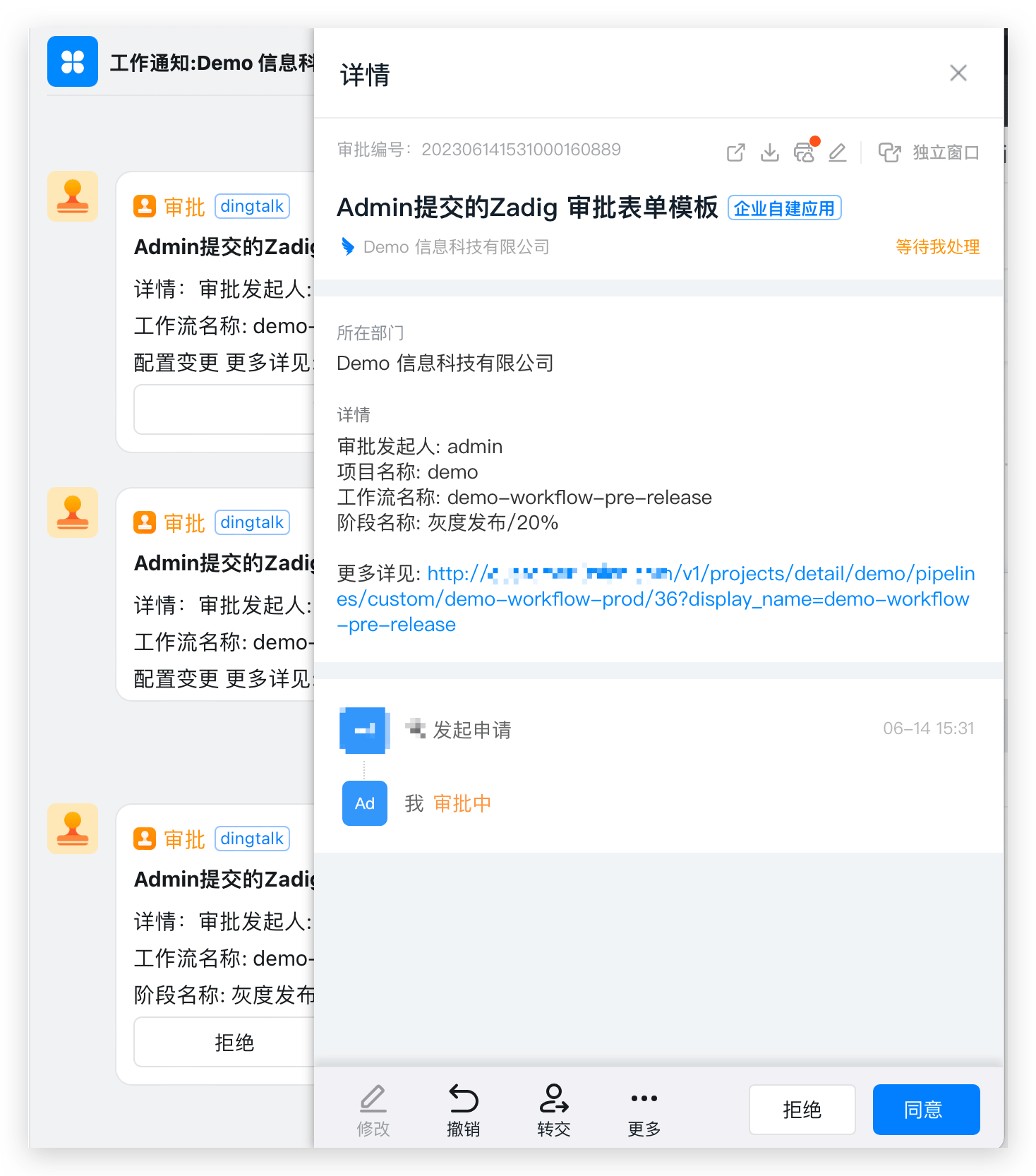1036x1176 pixels.
Task: Click the 审批 contact icon in message card
Action: pyautogui.click(x=145, y=205)
